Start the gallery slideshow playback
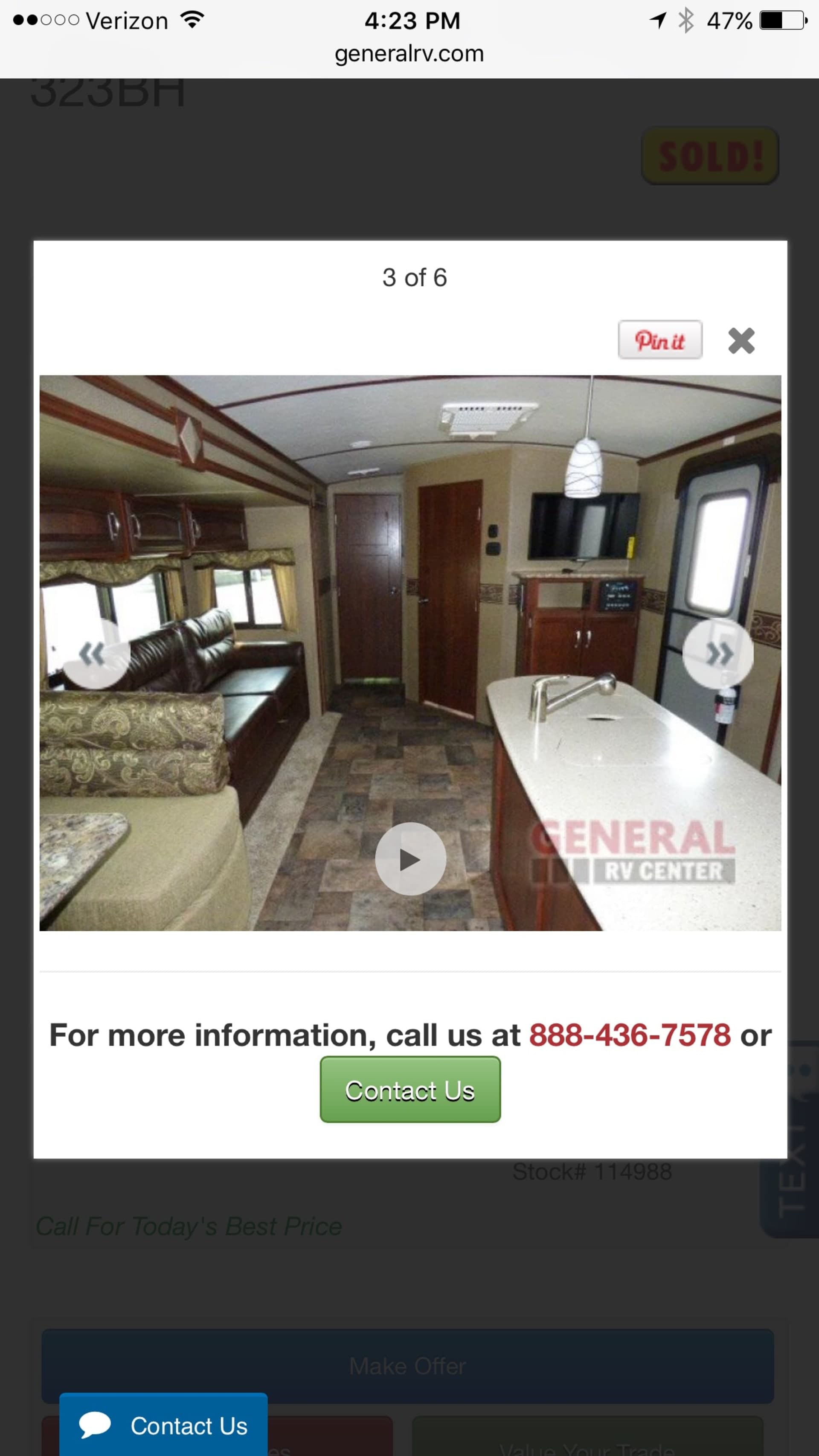819x1456 pixels. click(410, 859)
